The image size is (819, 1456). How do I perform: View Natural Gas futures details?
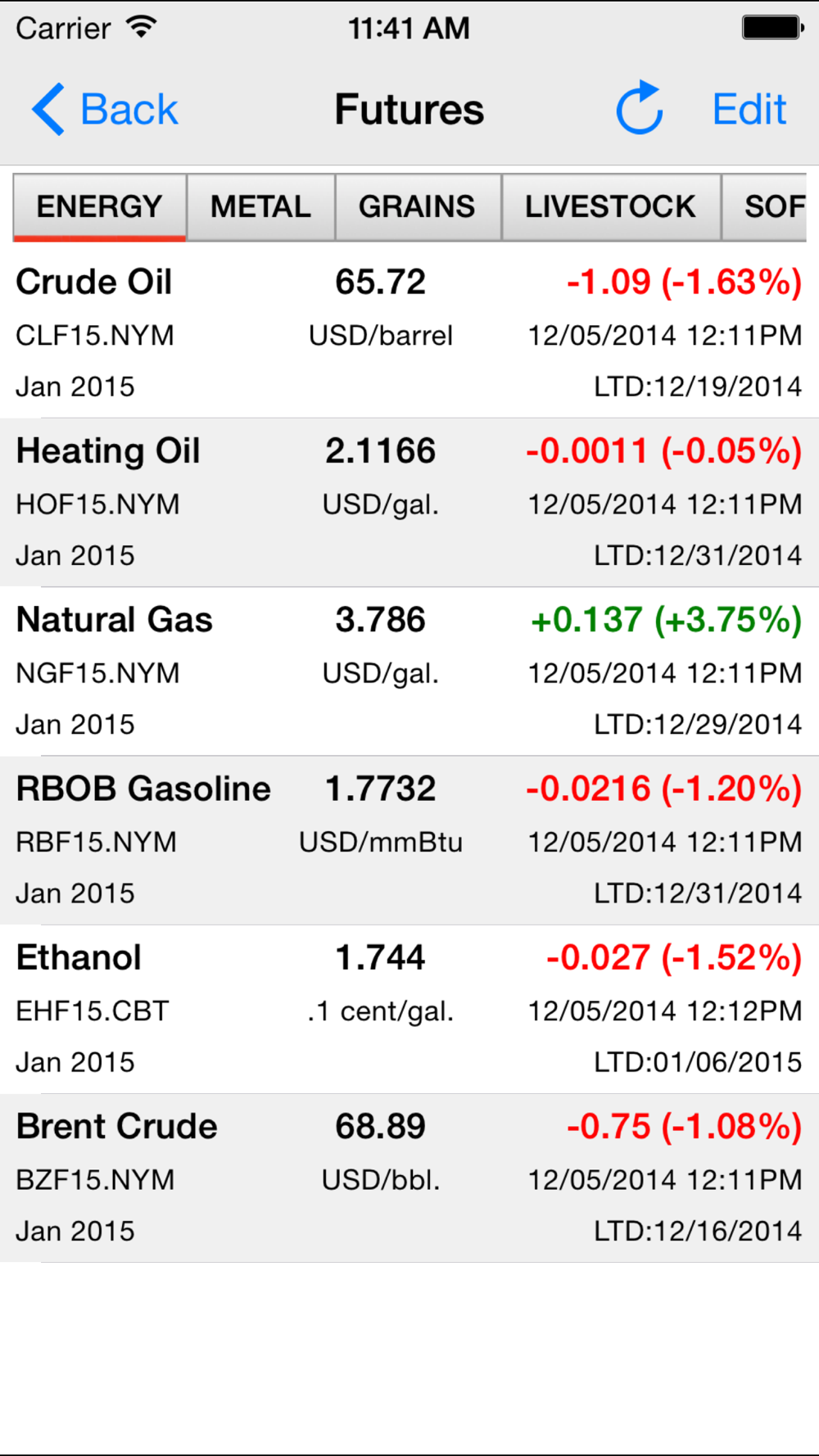click(x=409, y=671)
